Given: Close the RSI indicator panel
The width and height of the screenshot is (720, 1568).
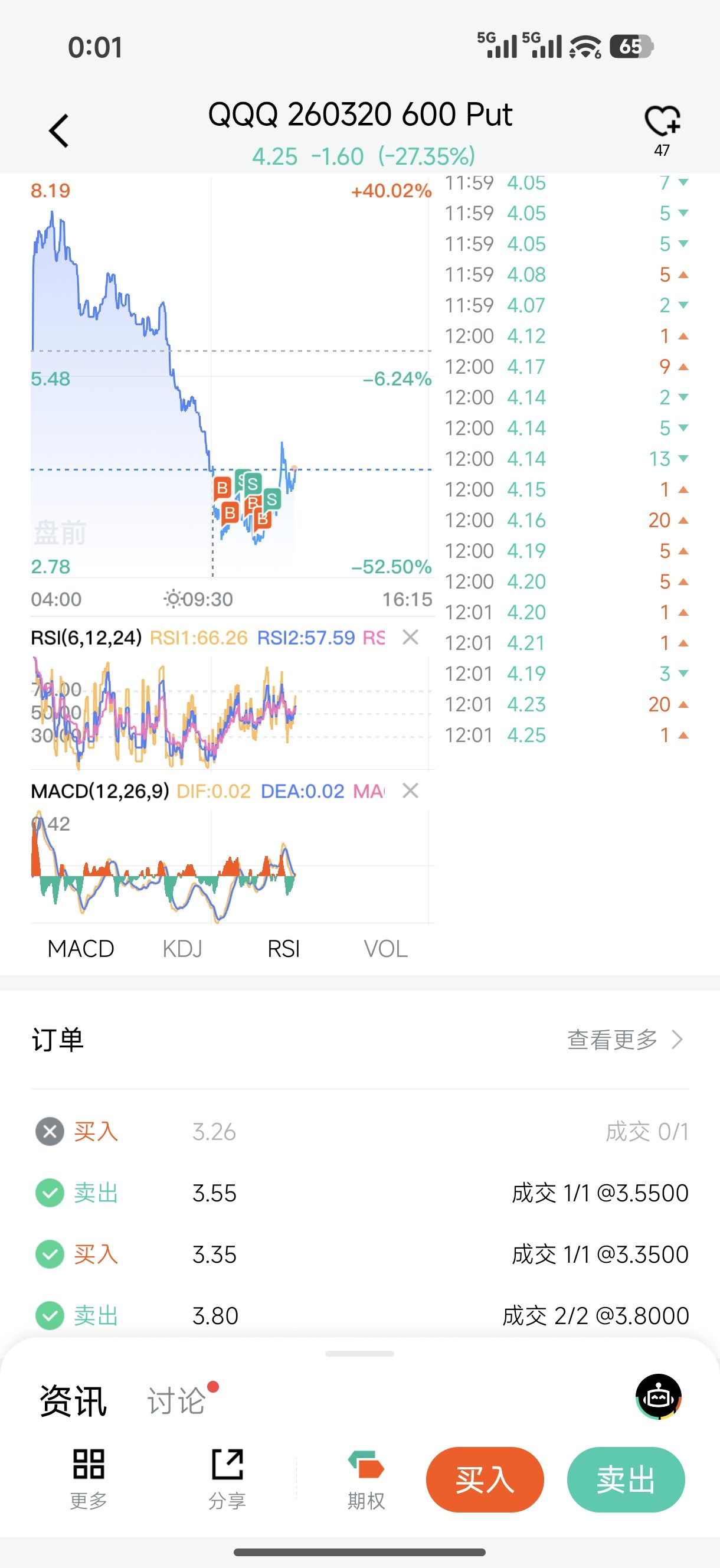Looking at the screenshot, I should (x=411, y=638).
